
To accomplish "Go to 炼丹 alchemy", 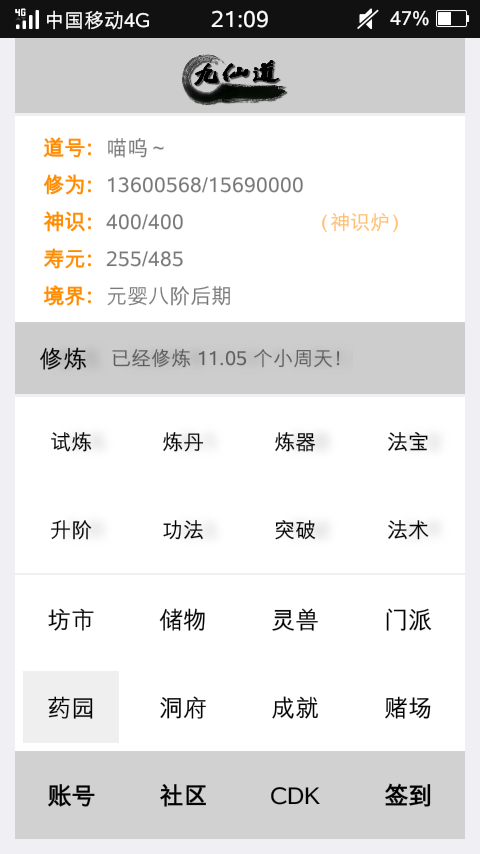I will click(183, 442).
